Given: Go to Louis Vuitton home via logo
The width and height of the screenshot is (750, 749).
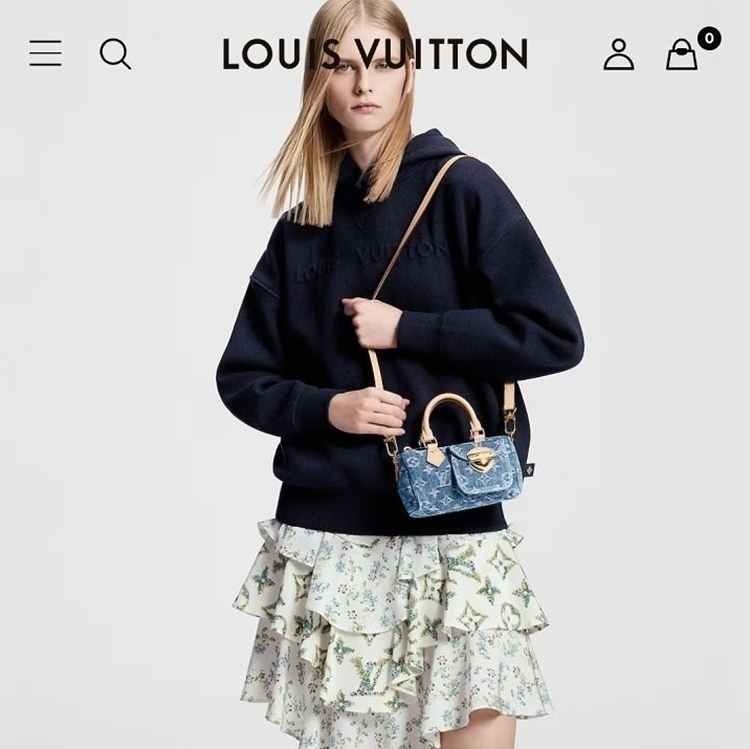Looking at the screenshot, I should pyautogui.click(x=374, y=54).
